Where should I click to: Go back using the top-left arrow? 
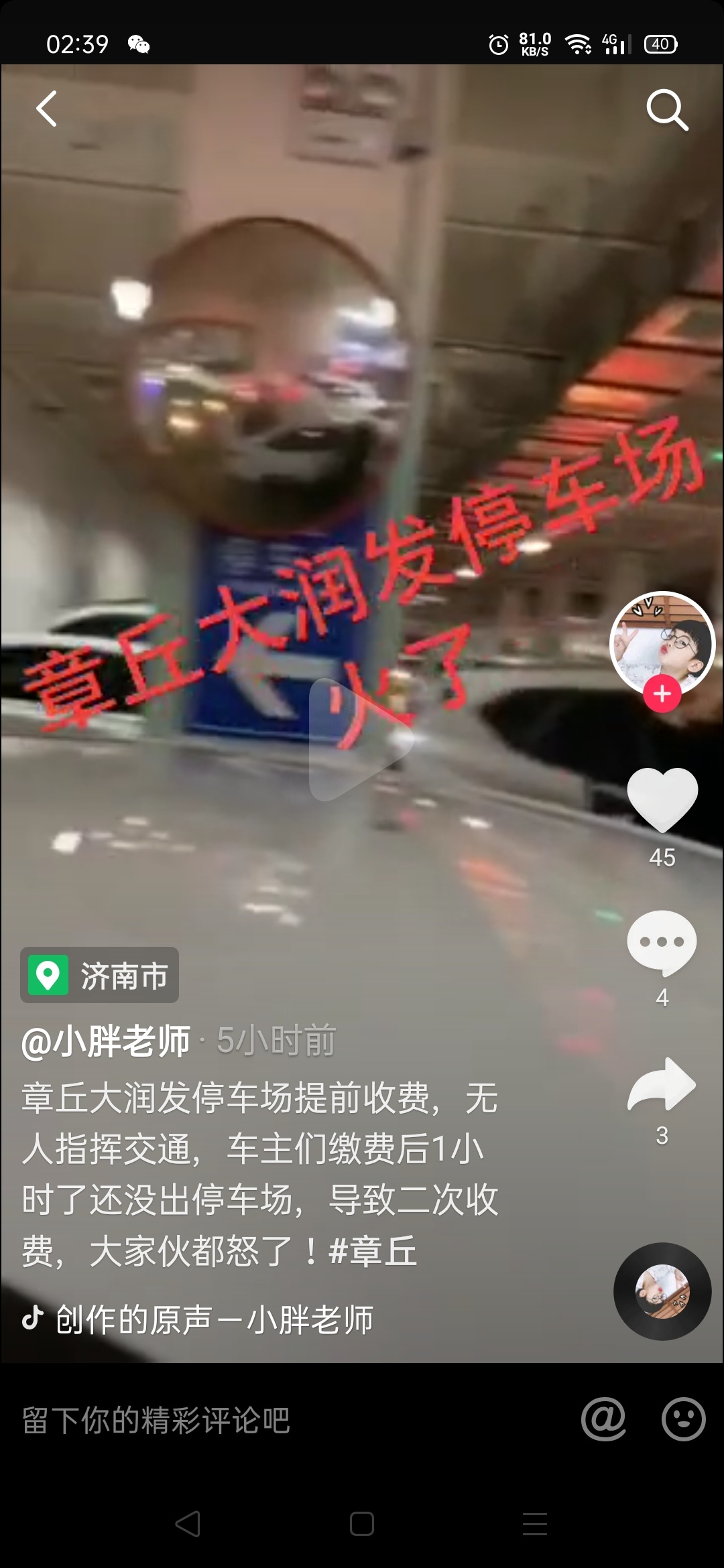coord(47,109)
